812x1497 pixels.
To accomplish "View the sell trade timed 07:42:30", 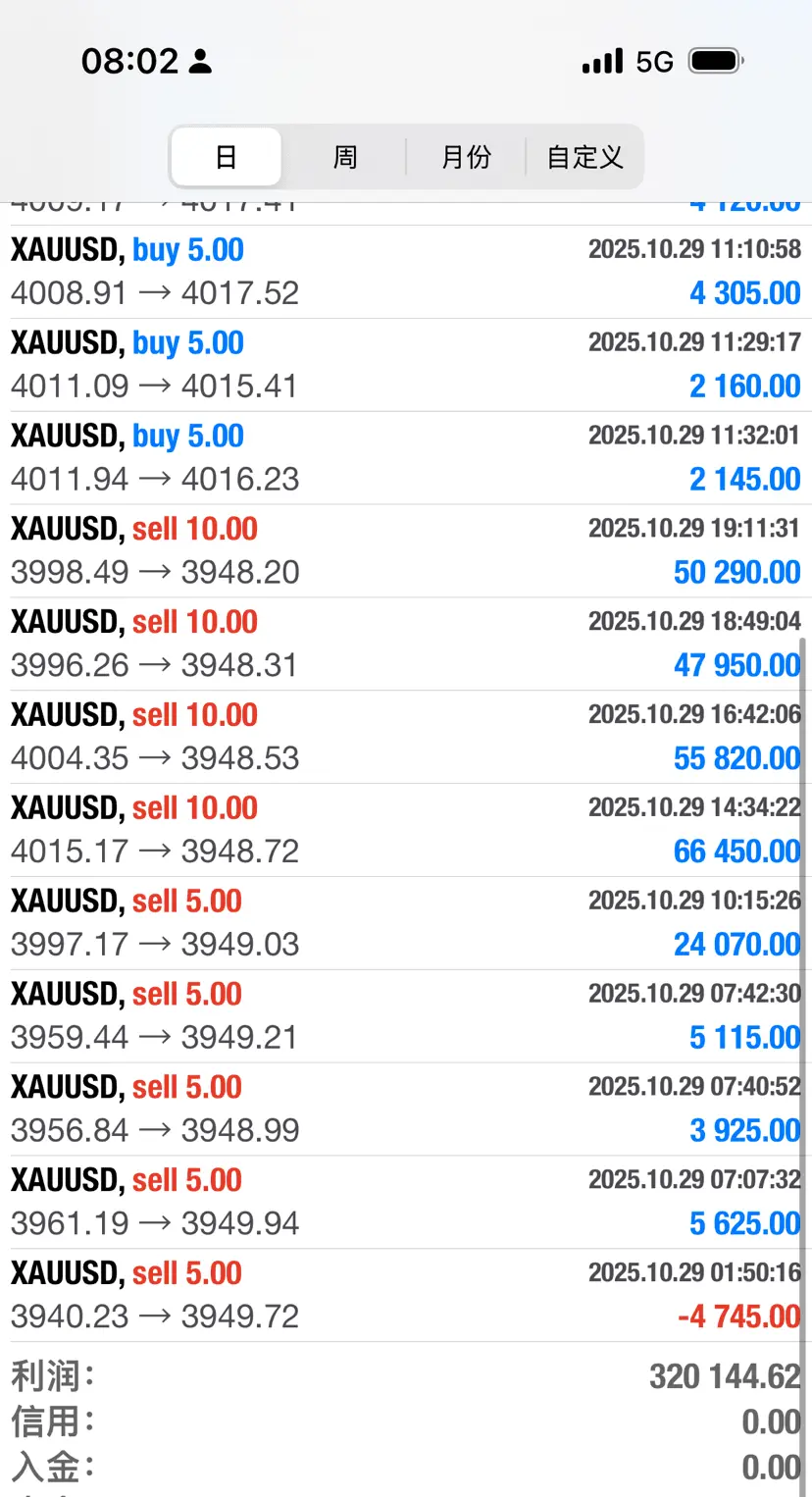I will point(406,1017).
